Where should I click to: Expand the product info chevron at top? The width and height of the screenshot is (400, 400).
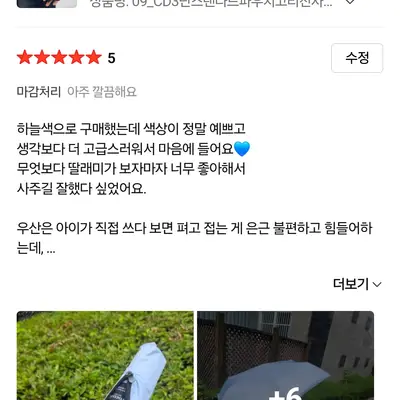(350, 3)
